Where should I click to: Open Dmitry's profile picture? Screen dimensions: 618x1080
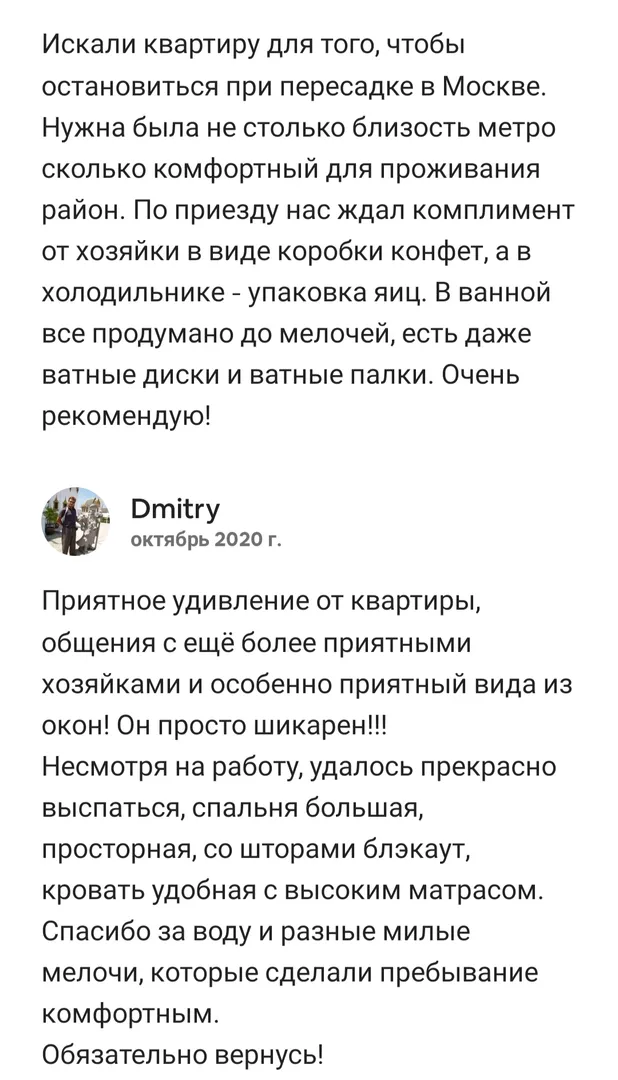[76, 521]
